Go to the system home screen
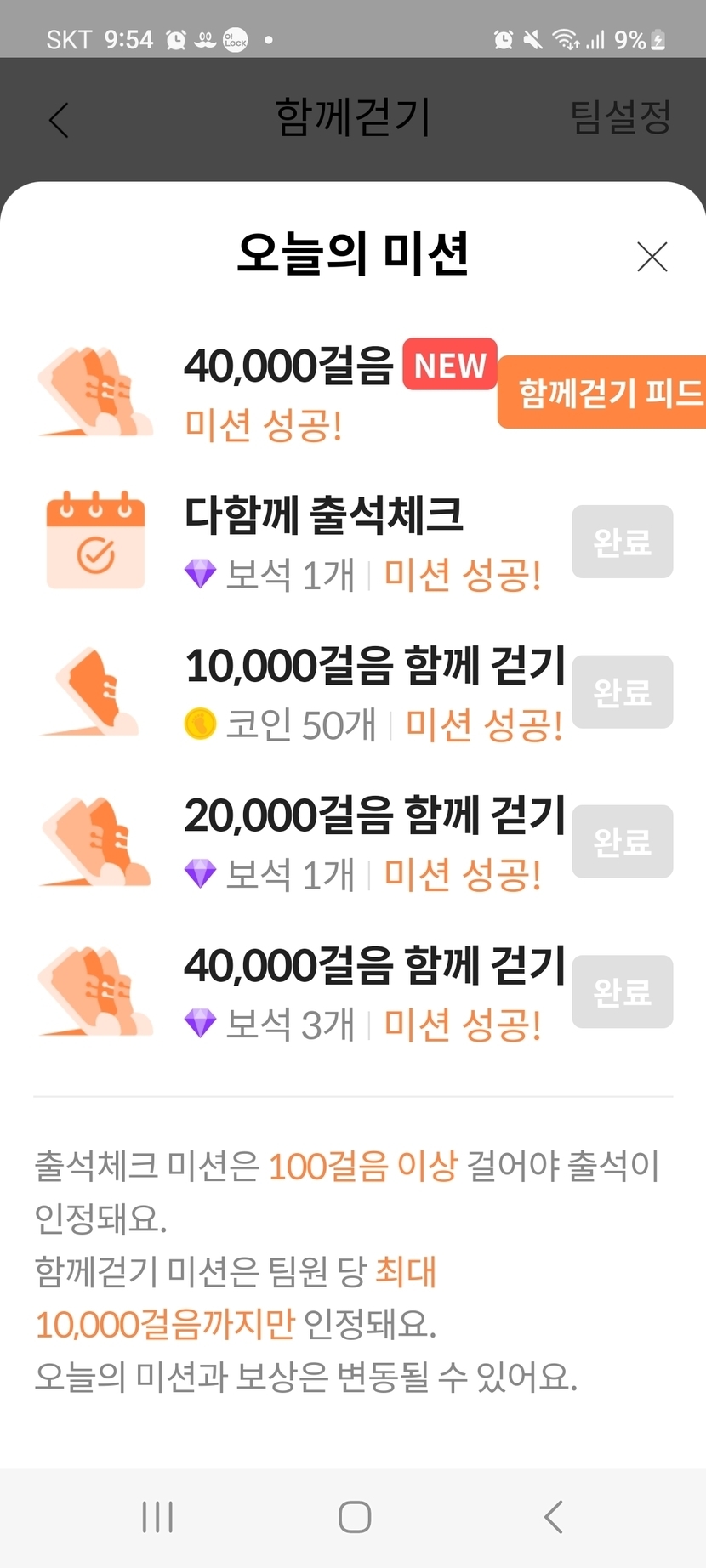706x1568 pixels. [x=354, y=1516]
